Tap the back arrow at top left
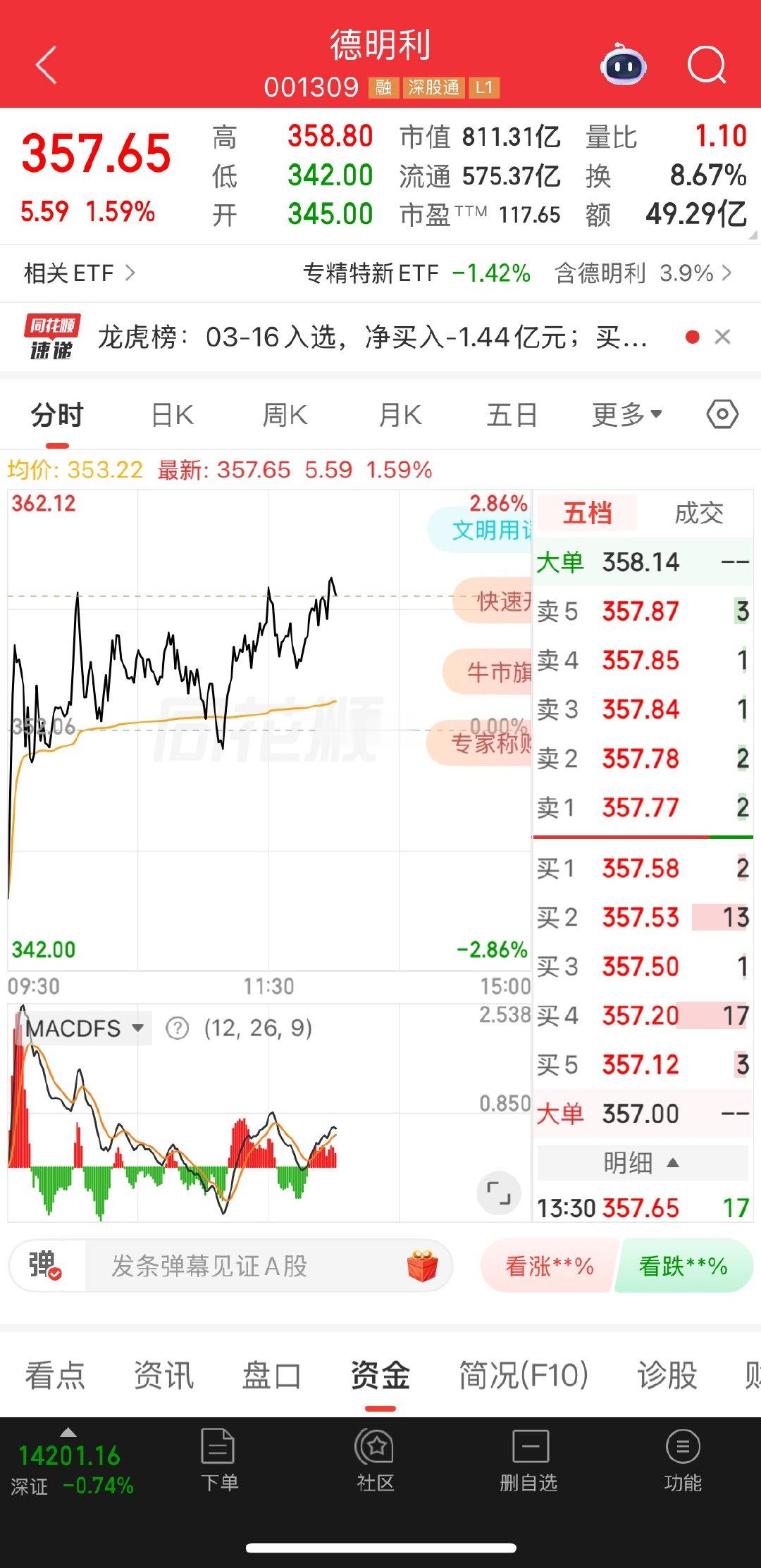This screenshot has height=1568, width=761. pos(44,65)
